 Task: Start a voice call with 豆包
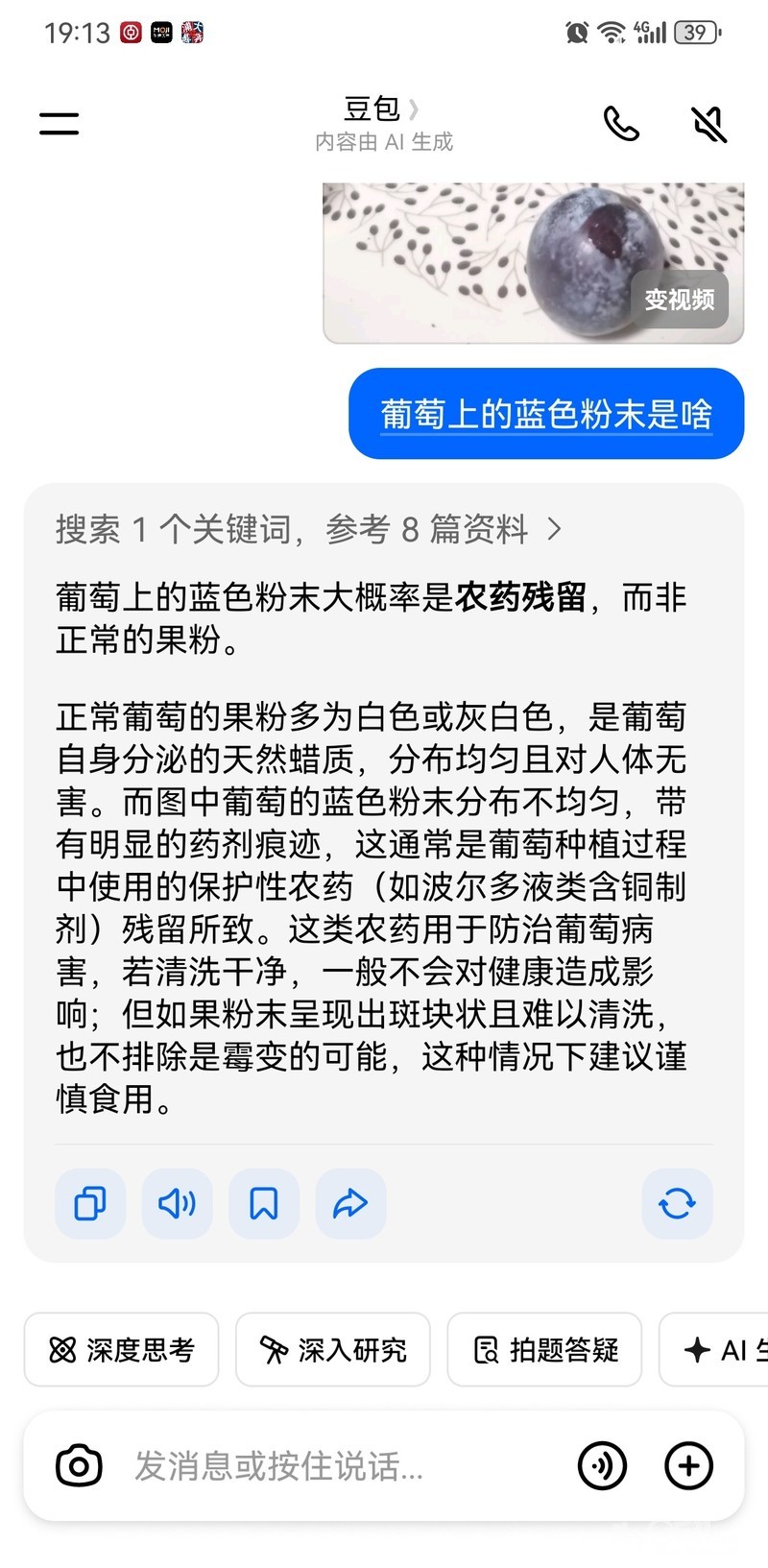(x=620, y=124)
